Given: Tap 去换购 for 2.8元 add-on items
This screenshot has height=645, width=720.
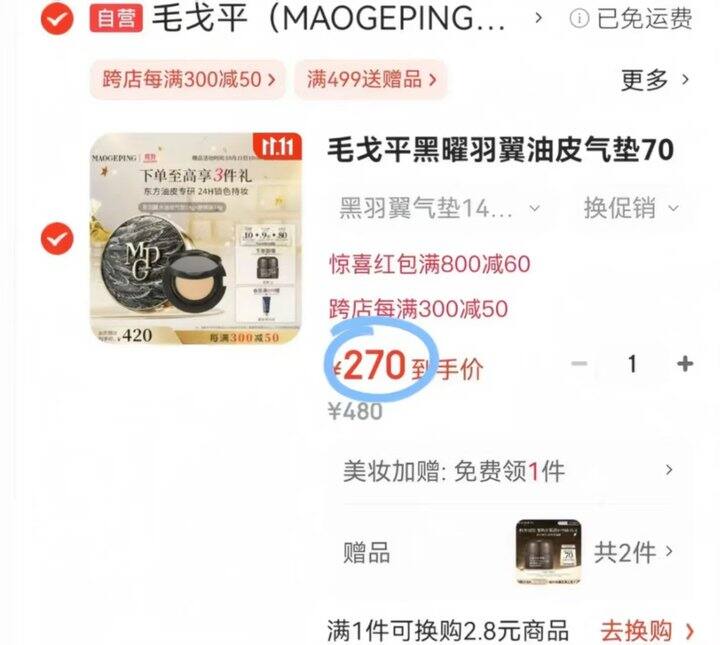Looking at the screenshot, I should pos(647,631).
